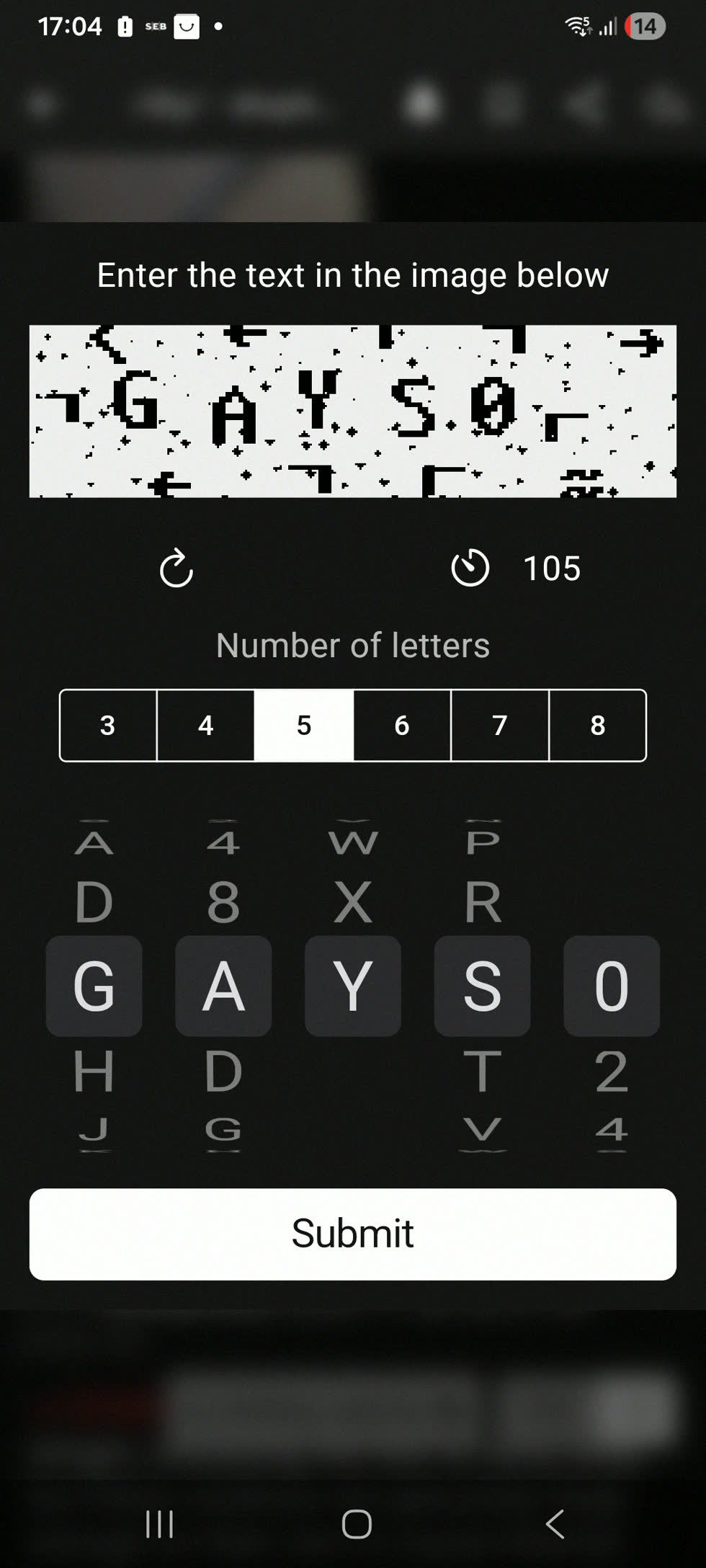Tap the selected 5 letters segment

click(x=304, y=725)
